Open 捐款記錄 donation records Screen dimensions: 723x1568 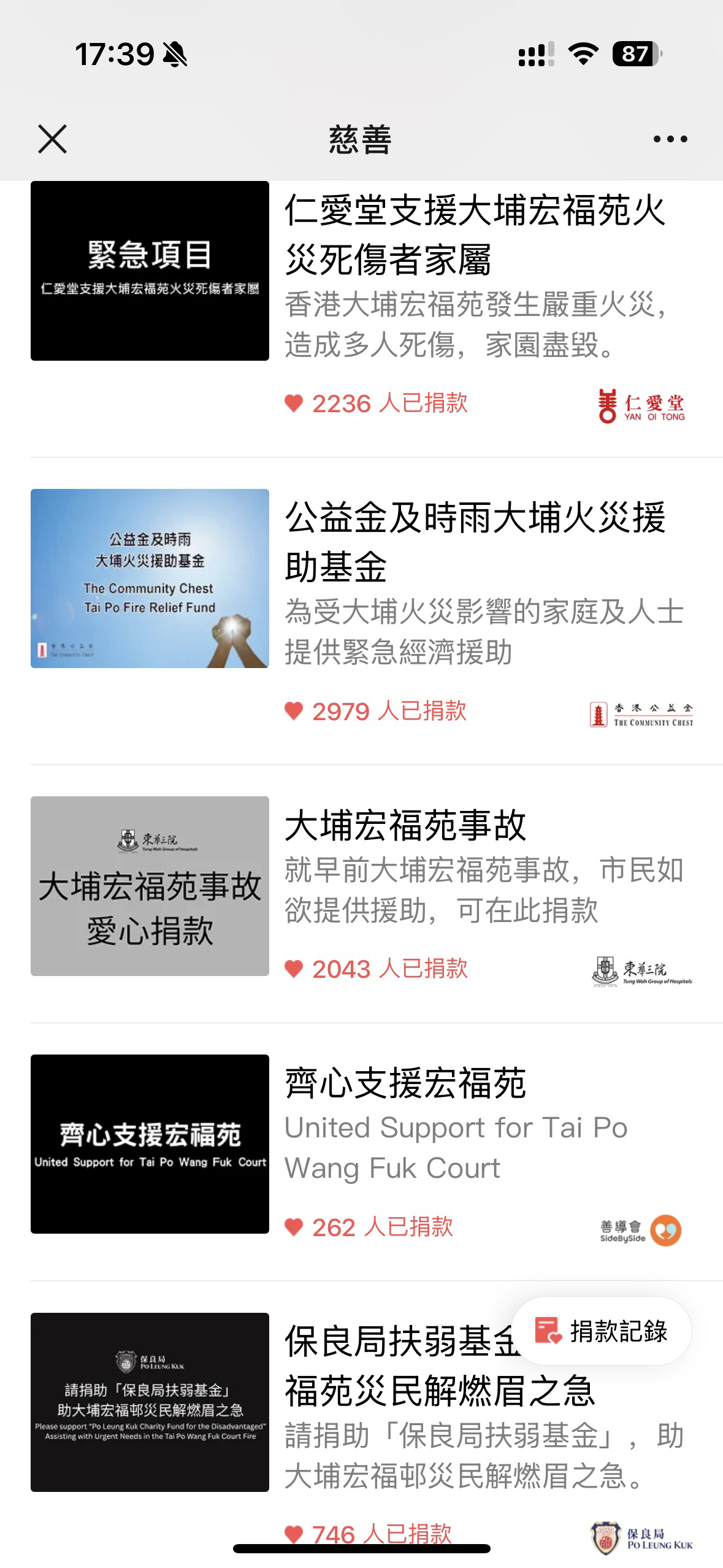click(x=602, y=1331)
